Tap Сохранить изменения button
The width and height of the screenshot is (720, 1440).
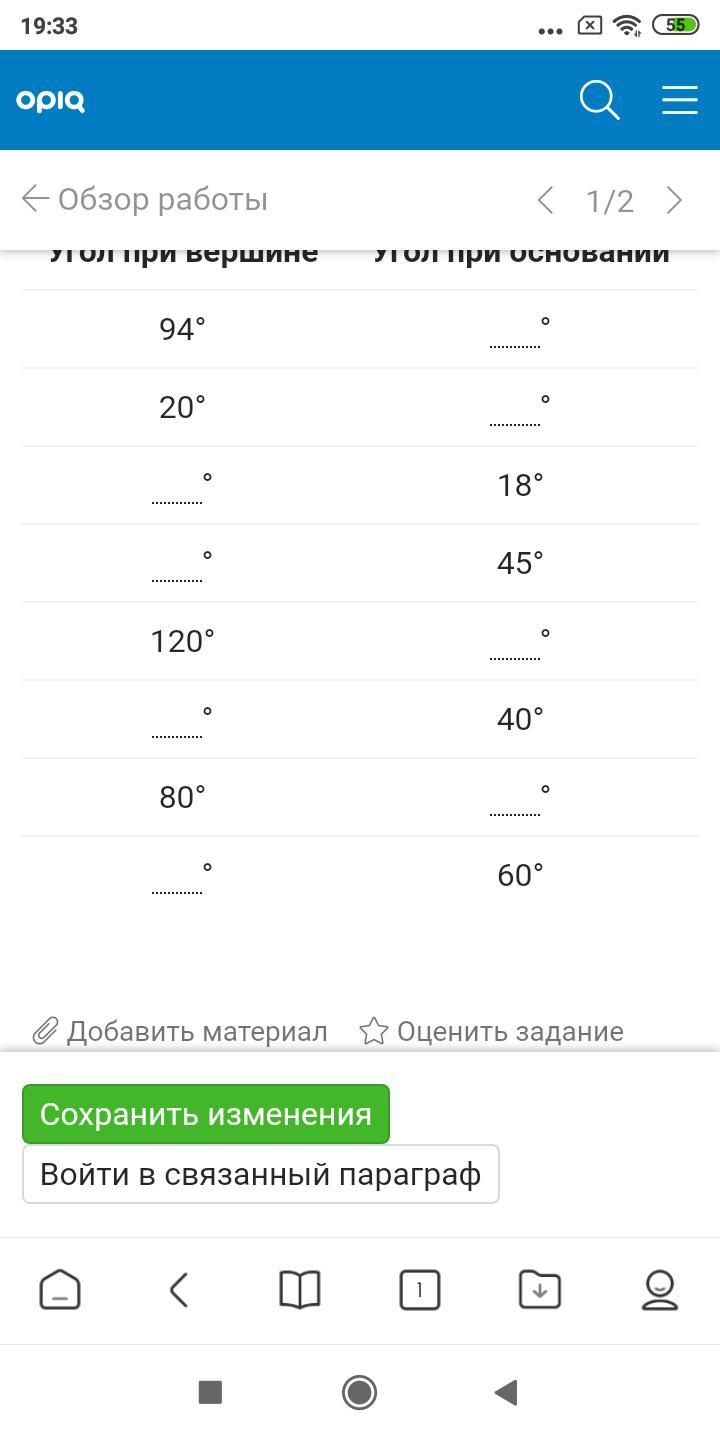[x=205, y=1114]
